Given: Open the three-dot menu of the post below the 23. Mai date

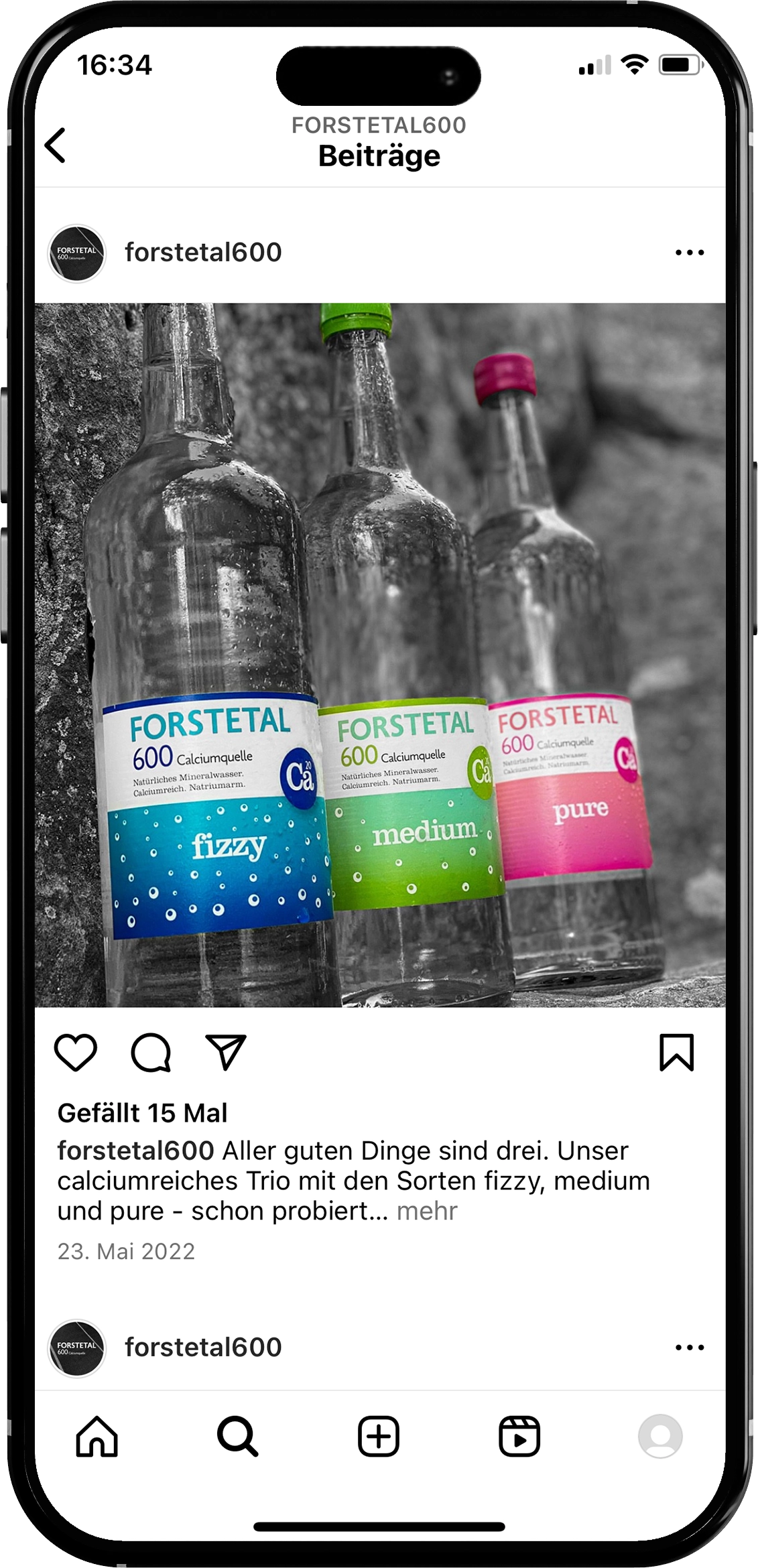Looking at the screenshot, I should click(690, 1348).
